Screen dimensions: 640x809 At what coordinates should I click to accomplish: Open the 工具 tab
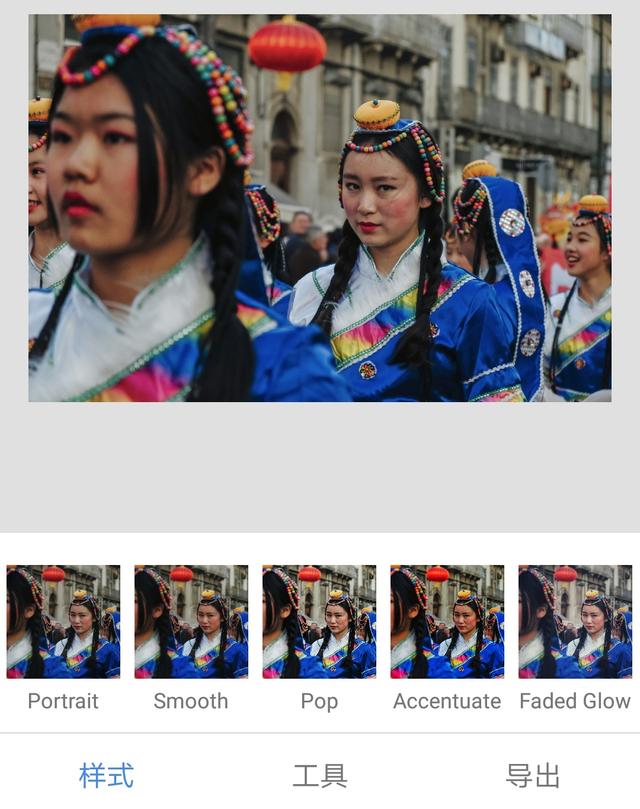click(320, 775)
